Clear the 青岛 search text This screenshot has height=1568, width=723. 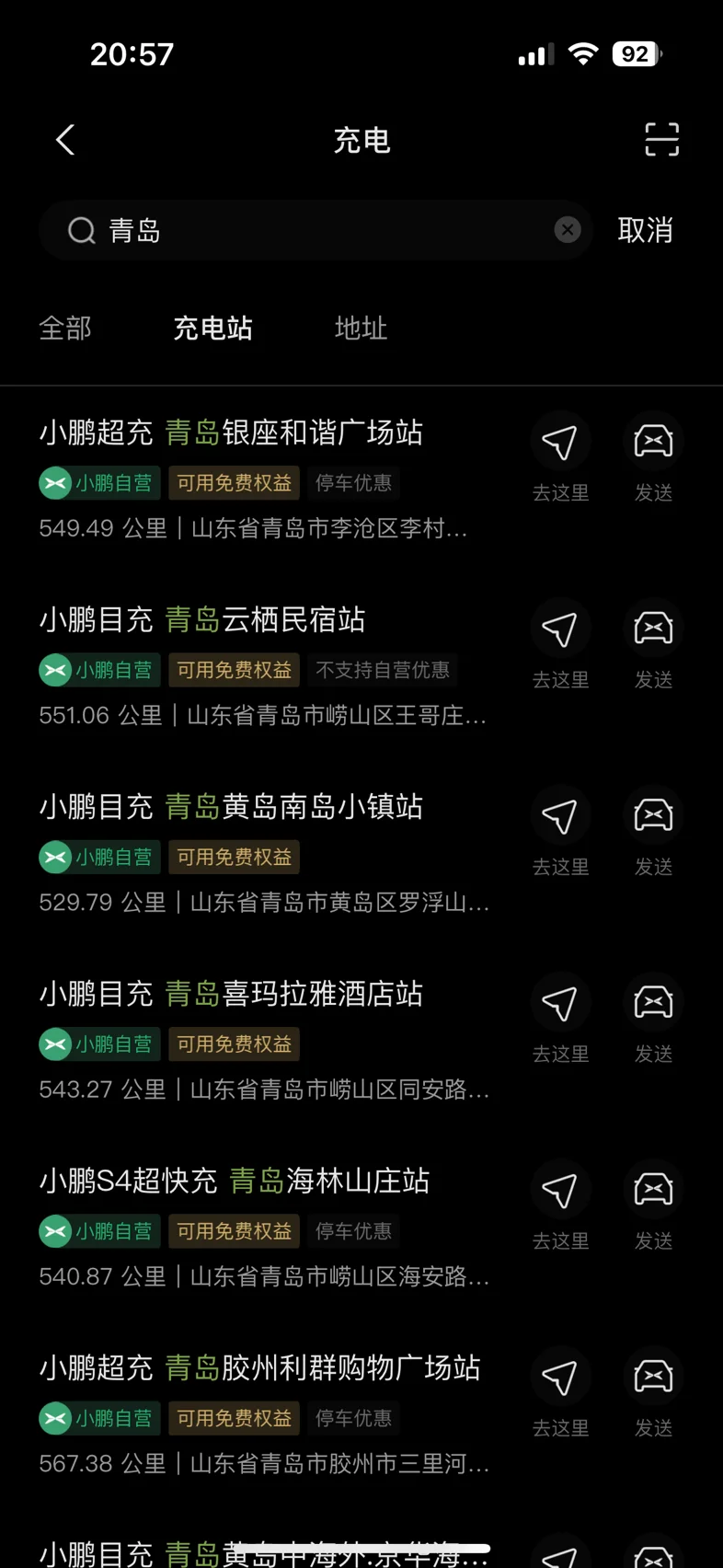click(x=568, y=230)
